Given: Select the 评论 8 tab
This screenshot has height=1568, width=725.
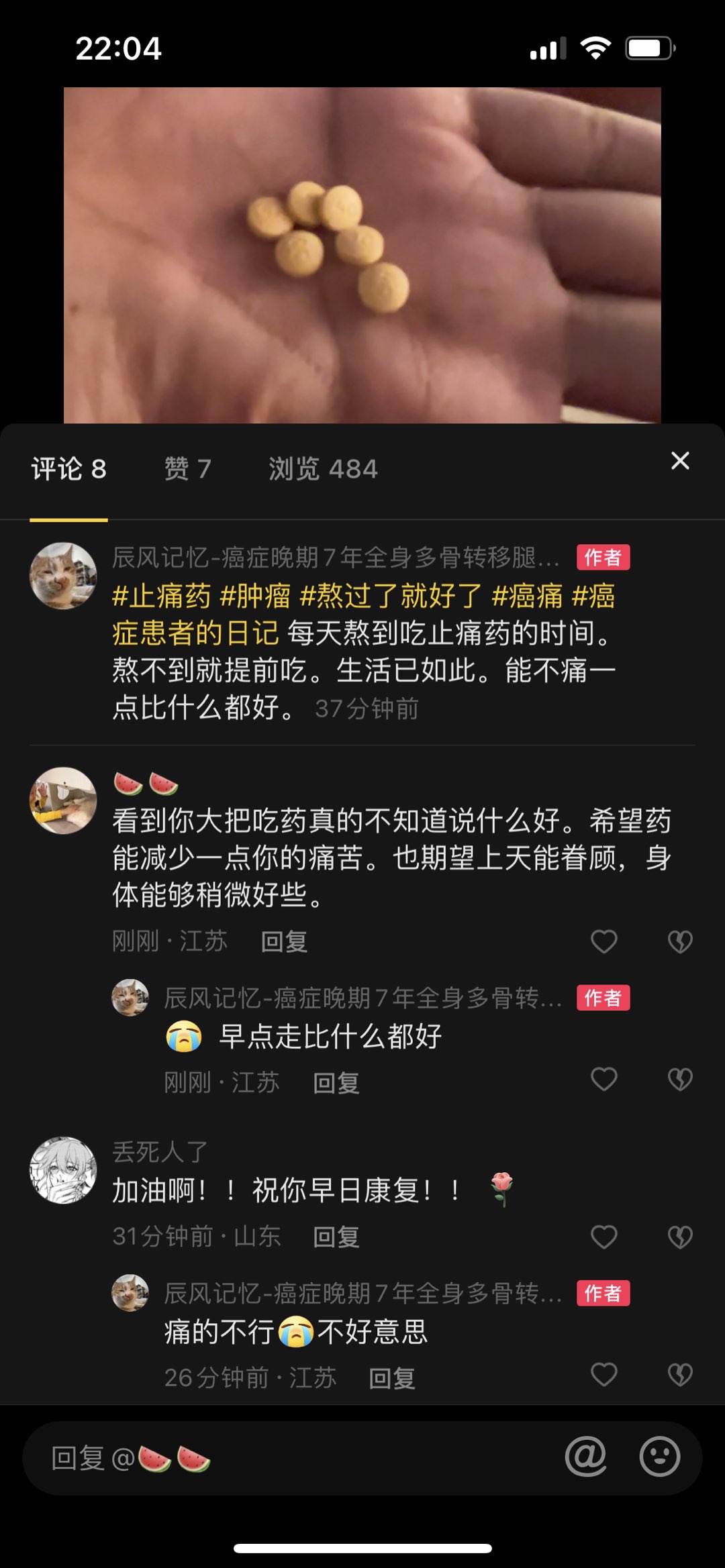Looking at the screenshot, I should tap(68, 469).
